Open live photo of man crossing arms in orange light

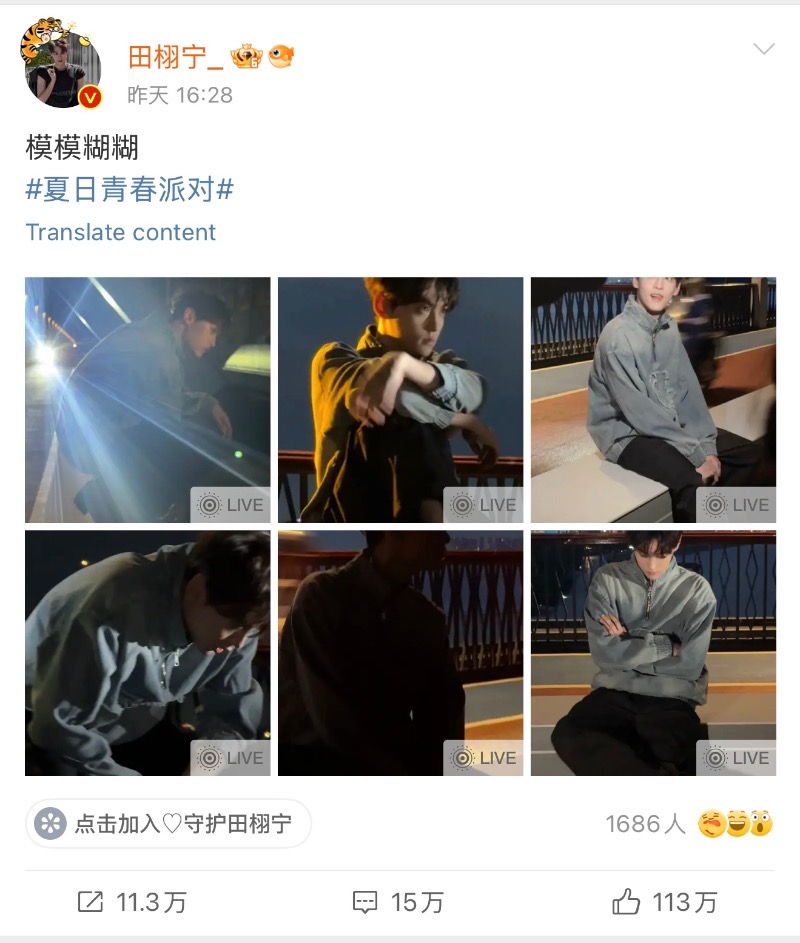click(400, 399)
